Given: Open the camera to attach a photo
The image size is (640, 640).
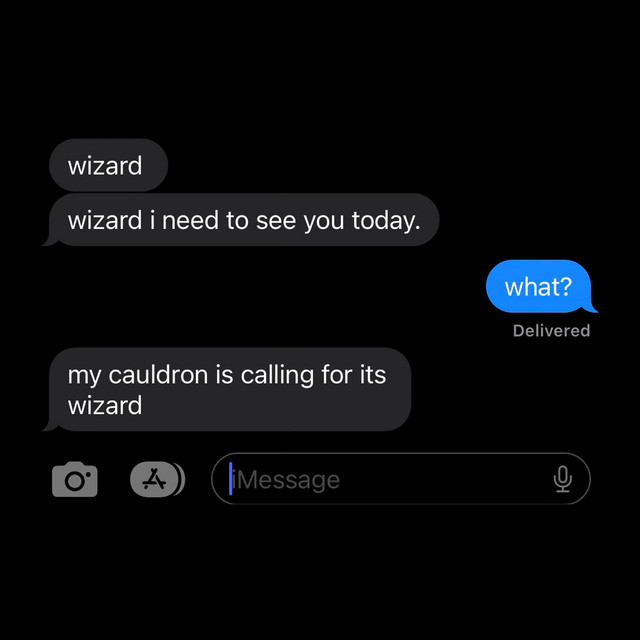Looking at the screenshot, I should pyautogui.click(x=75, y=480).
